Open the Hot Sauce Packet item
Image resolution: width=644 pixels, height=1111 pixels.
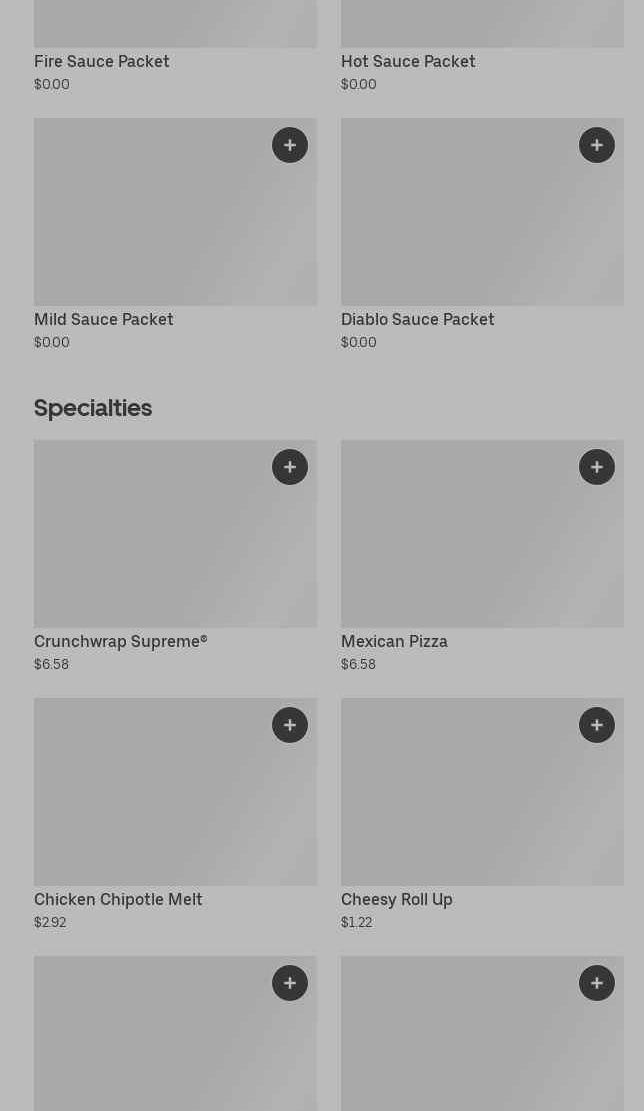(x=408, y=62)
